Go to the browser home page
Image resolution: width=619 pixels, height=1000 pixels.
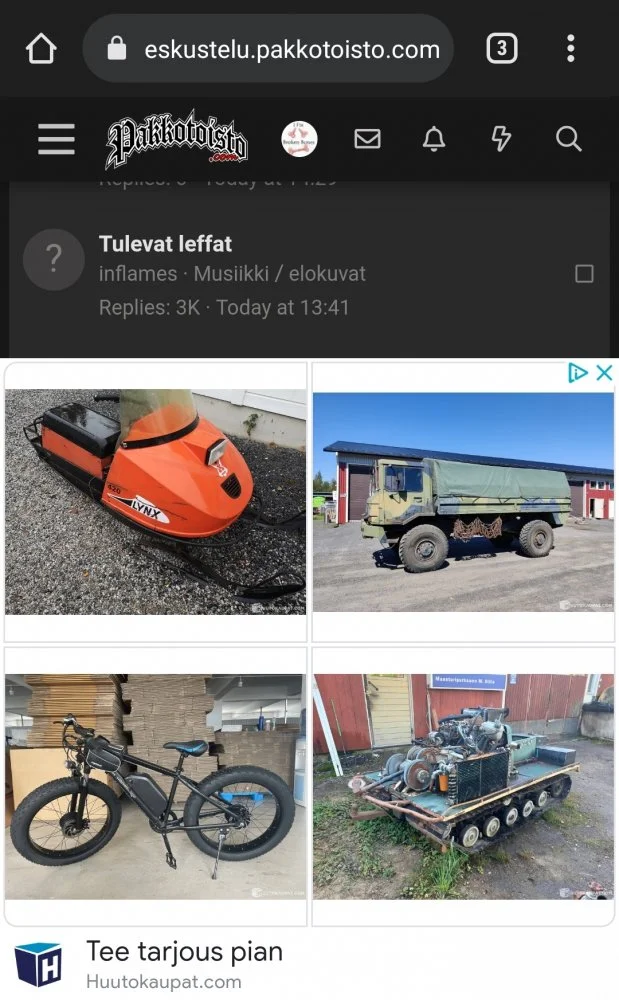point(40,48)
